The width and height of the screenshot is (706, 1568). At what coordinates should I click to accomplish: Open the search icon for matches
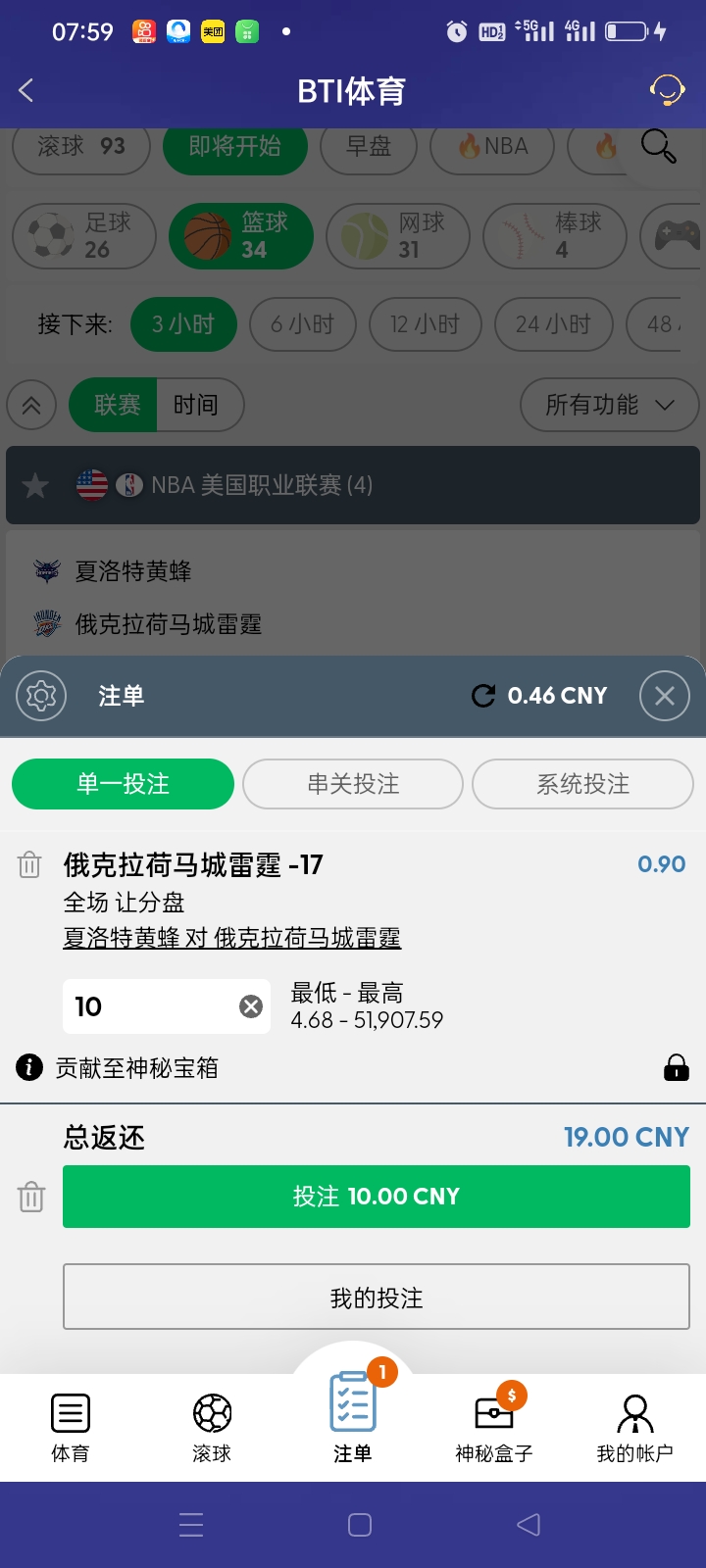[x=658, y=147]
